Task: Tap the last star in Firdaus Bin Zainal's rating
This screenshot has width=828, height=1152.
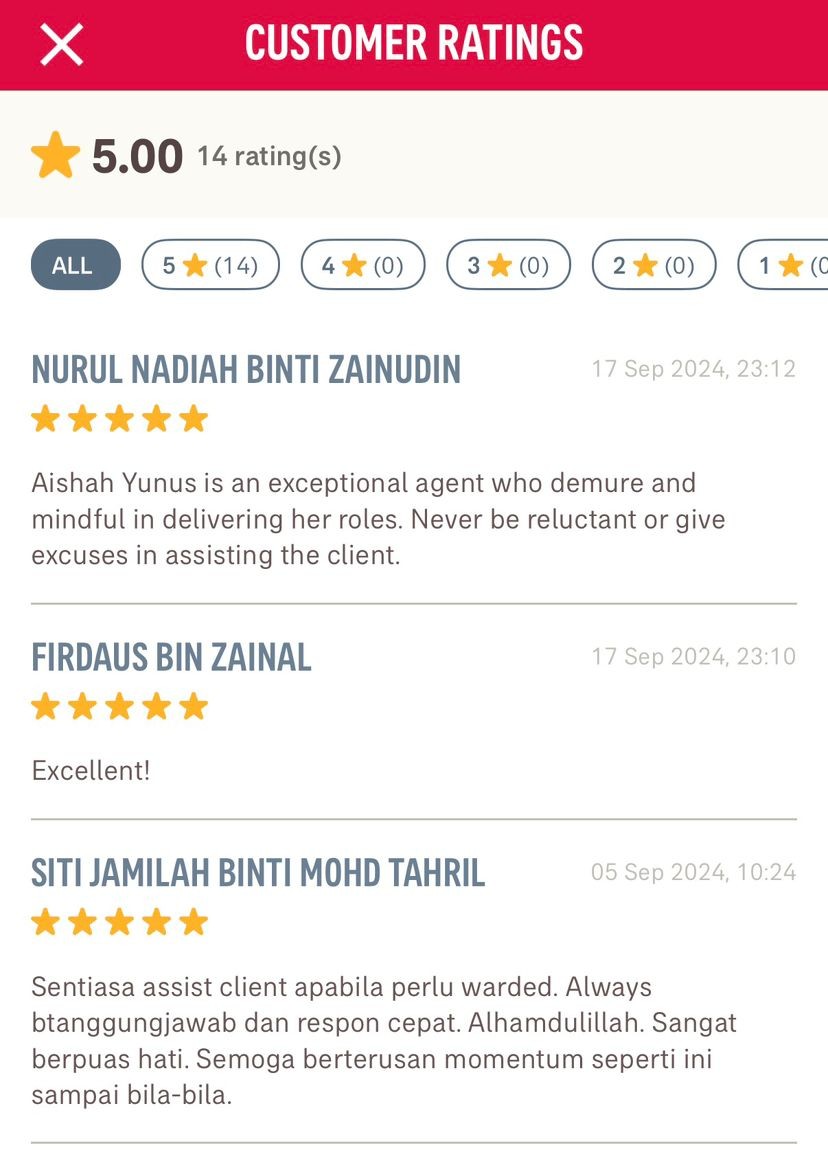Action: click(x=193, y=706)
